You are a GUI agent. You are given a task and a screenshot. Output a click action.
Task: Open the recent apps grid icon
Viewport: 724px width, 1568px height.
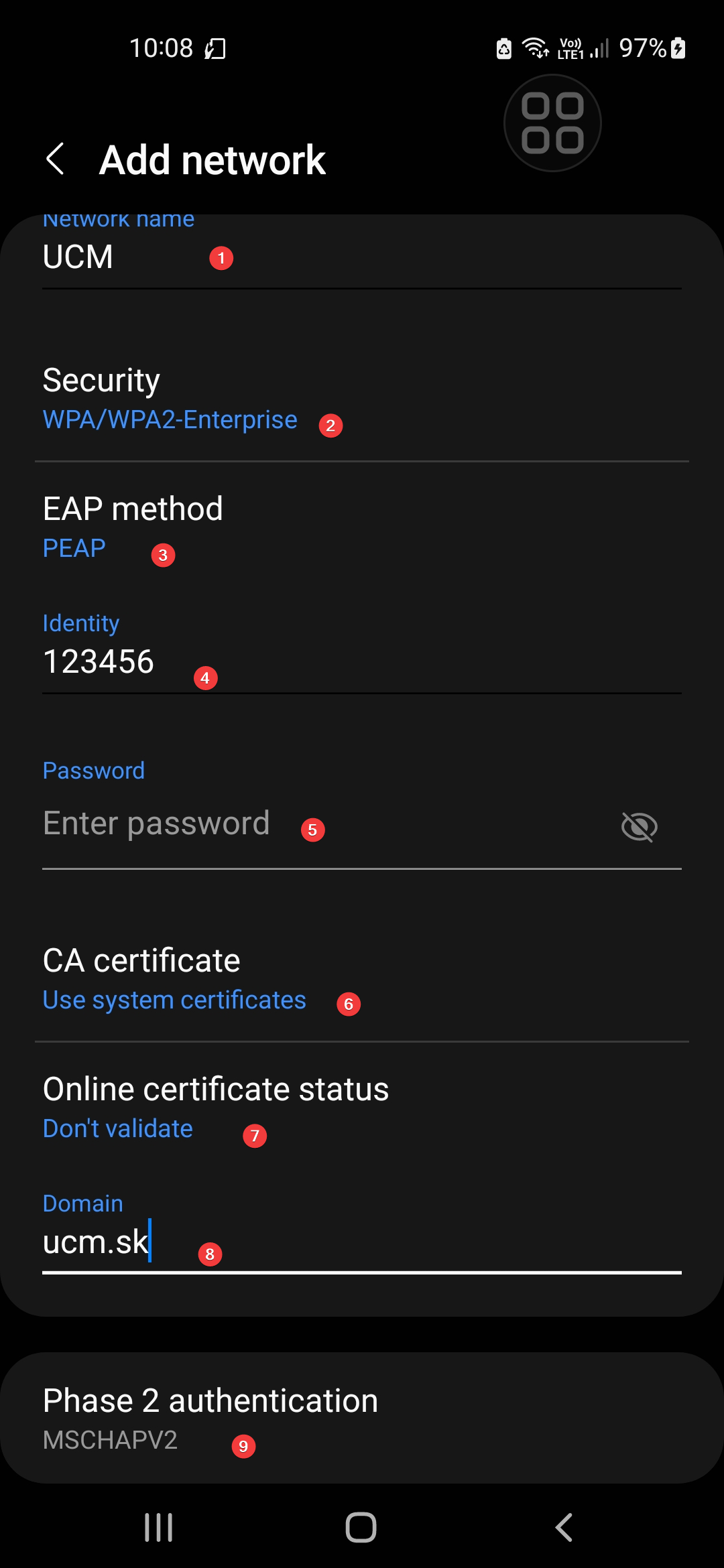click(x=551, y=122)
